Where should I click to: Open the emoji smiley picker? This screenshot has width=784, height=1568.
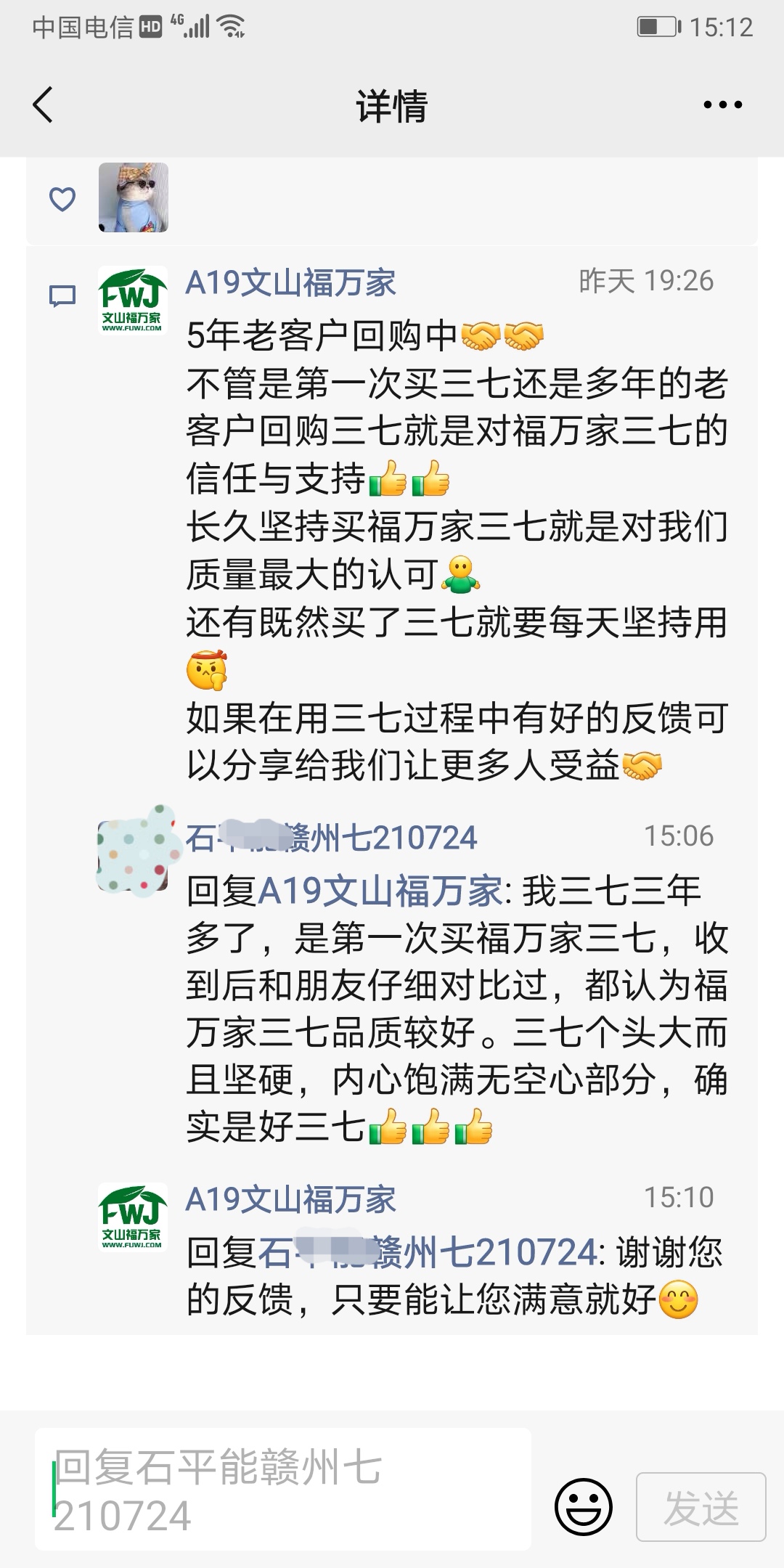pyautogui.click(x=584, y=1506)
